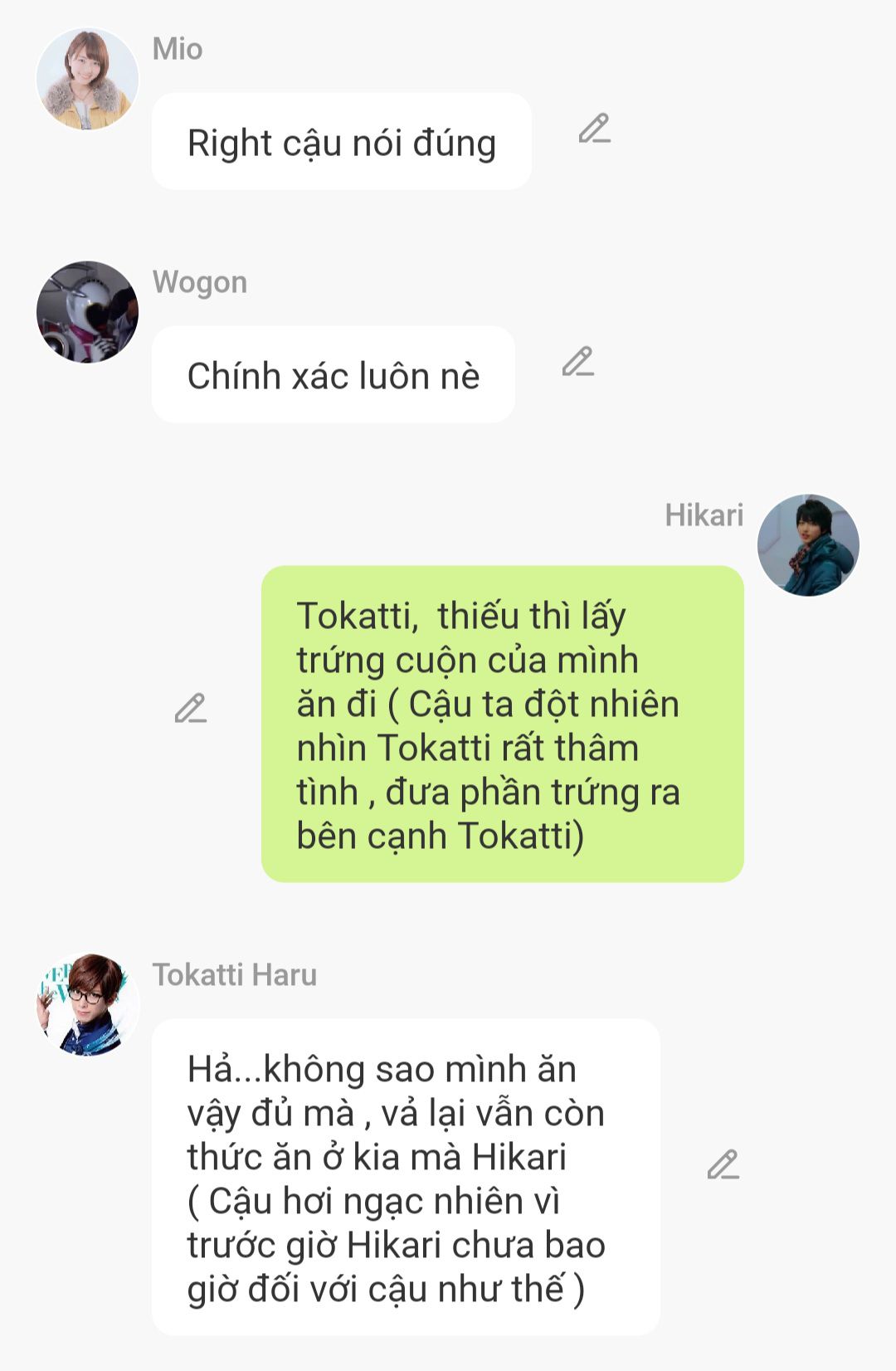The width and height of the screenshot is (896, 1371).
Task: Edit Mio's message "Right cậu nói đúng"
Action: [594, 129]
